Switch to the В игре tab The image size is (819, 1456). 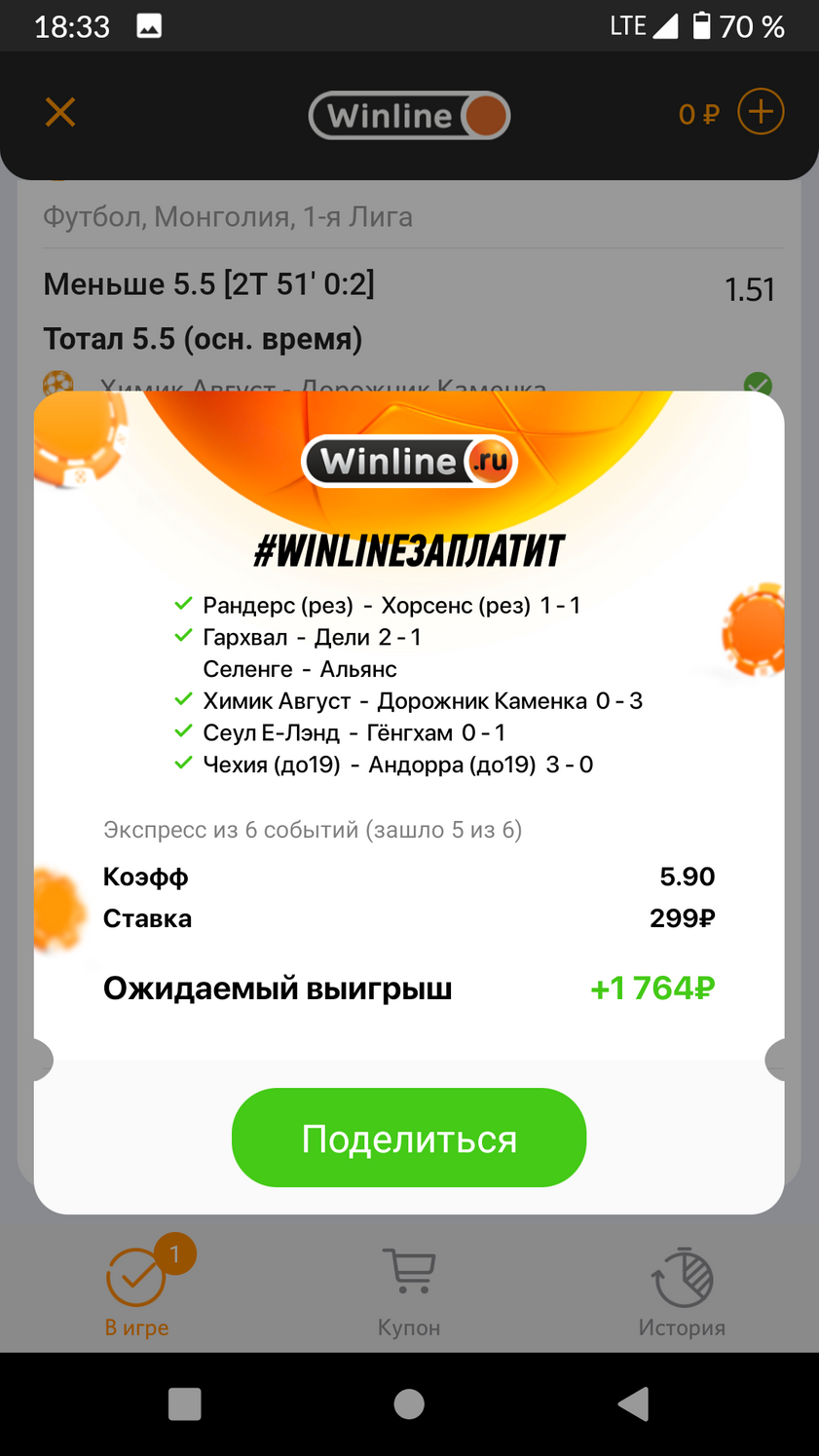click(137, 1288)
